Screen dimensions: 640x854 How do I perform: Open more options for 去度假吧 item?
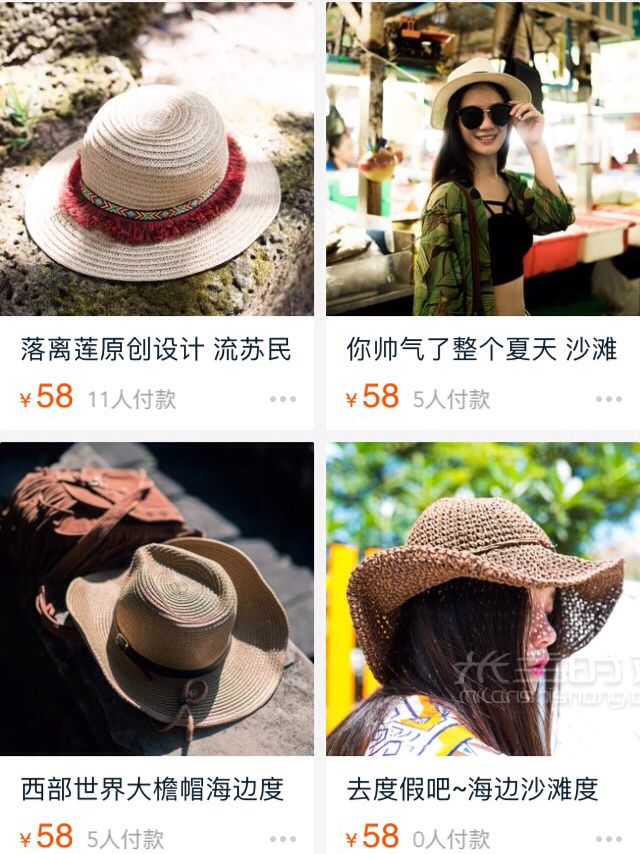(x=609, y=837)
